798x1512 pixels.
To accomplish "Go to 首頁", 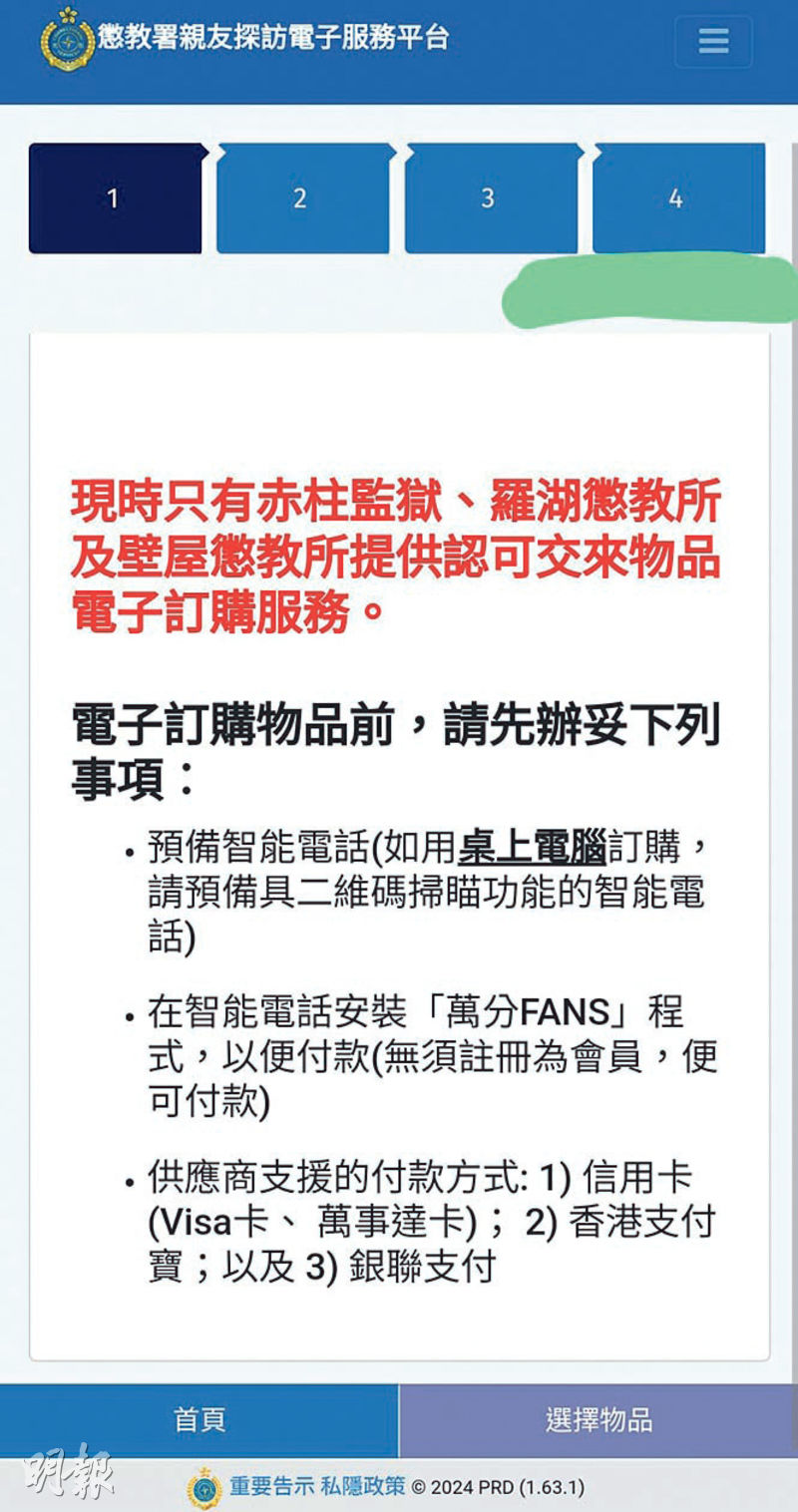I will 199,1420.
